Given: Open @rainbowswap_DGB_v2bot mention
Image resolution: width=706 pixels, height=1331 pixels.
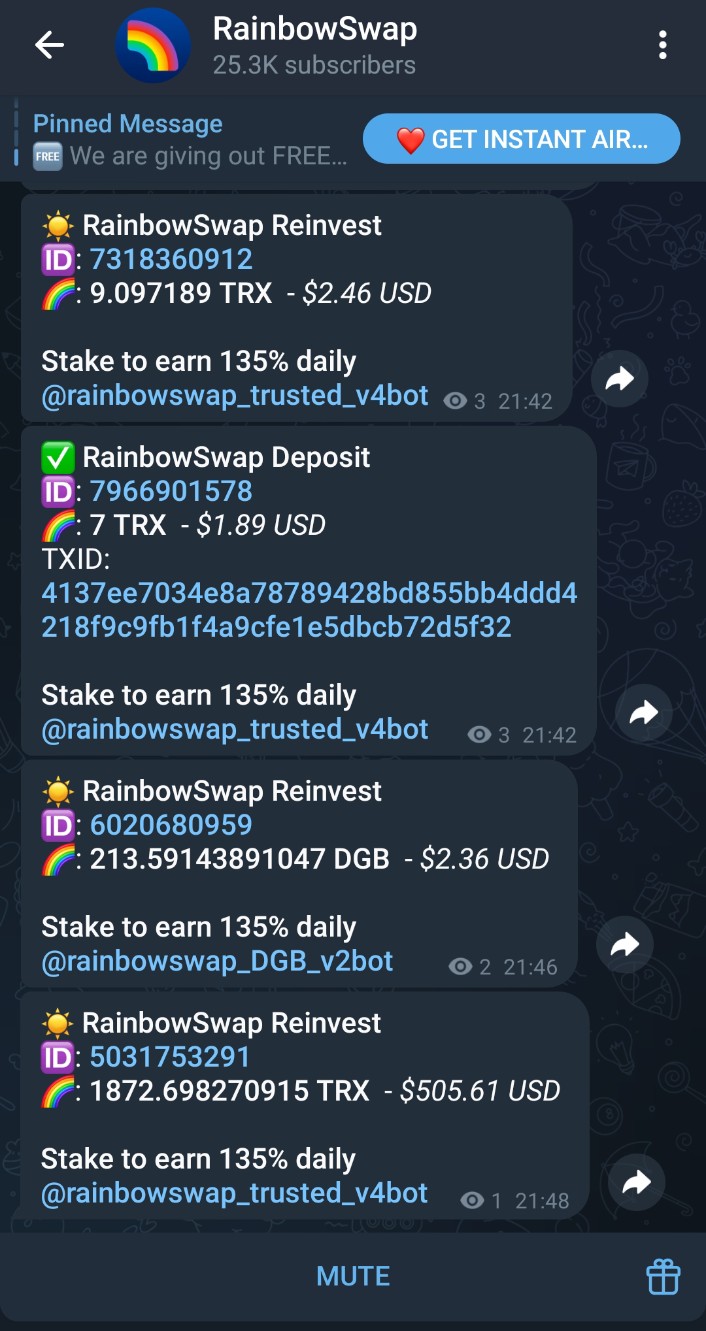Looking at the screenshot, I should click(217, 962).
